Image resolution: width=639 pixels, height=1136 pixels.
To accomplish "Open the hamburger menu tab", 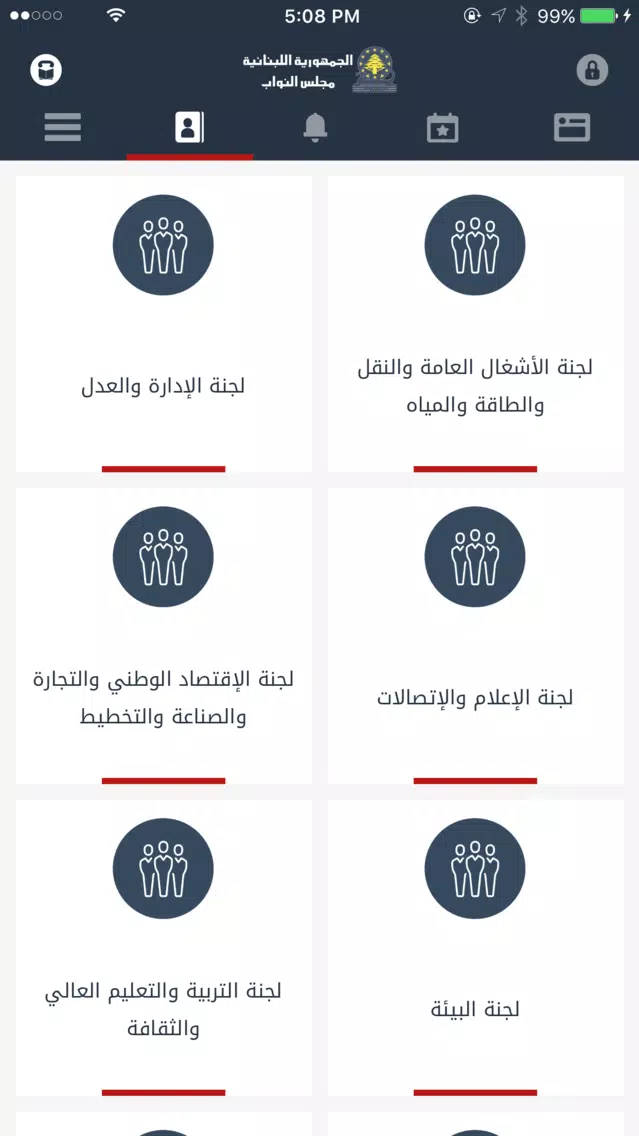I will pos(63,128).
